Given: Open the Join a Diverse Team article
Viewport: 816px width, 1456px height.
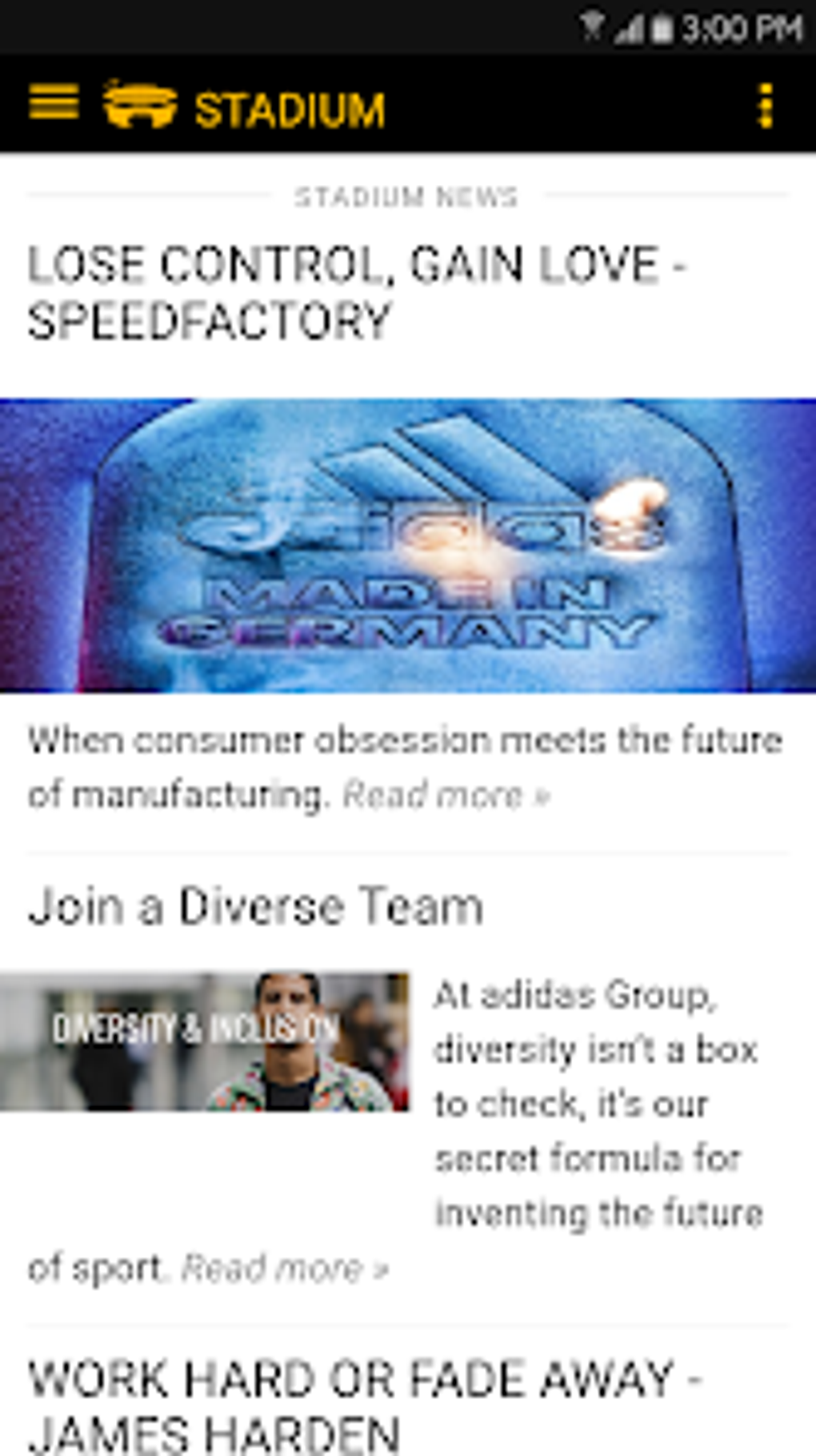Looking at the screenshot, I should point(255,906).
